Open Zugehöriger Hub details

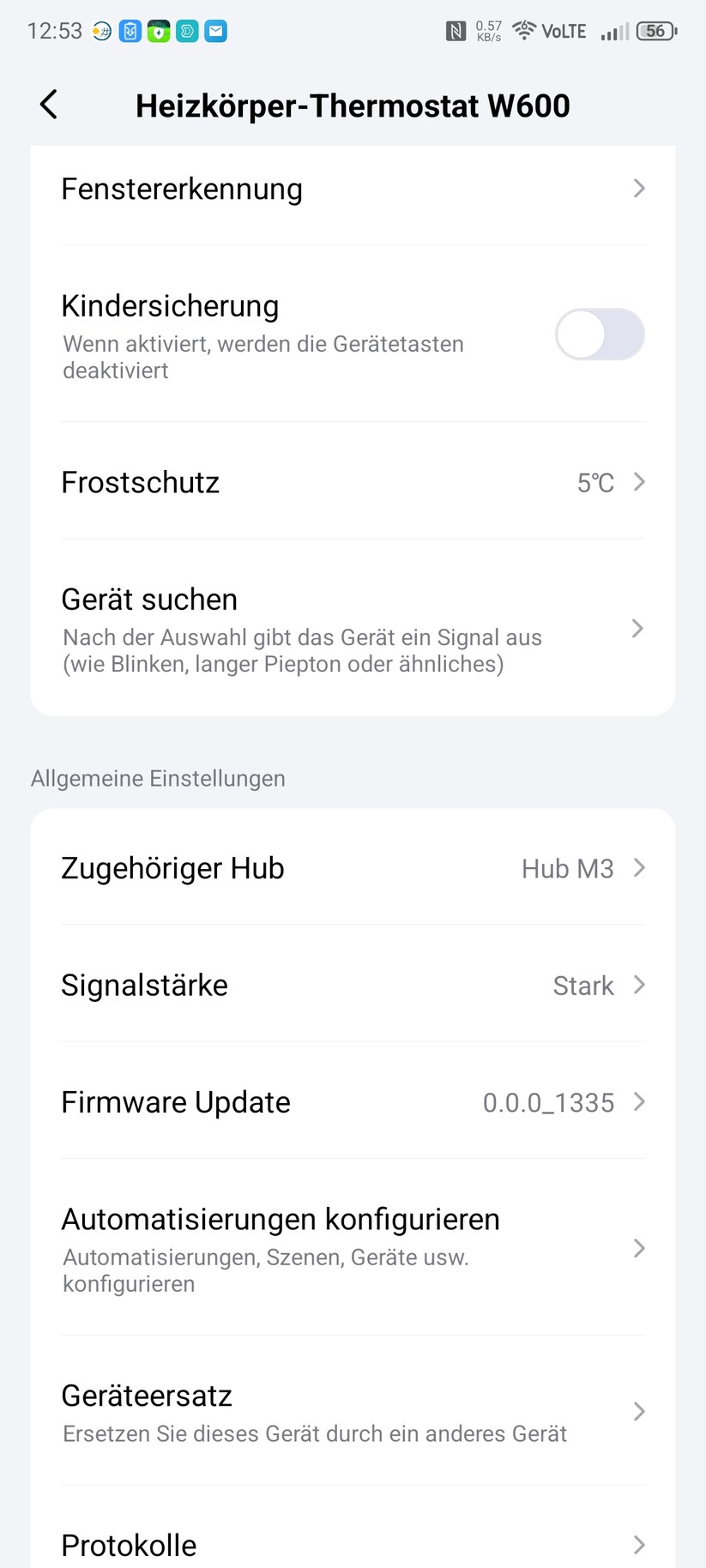click(353, 868)
